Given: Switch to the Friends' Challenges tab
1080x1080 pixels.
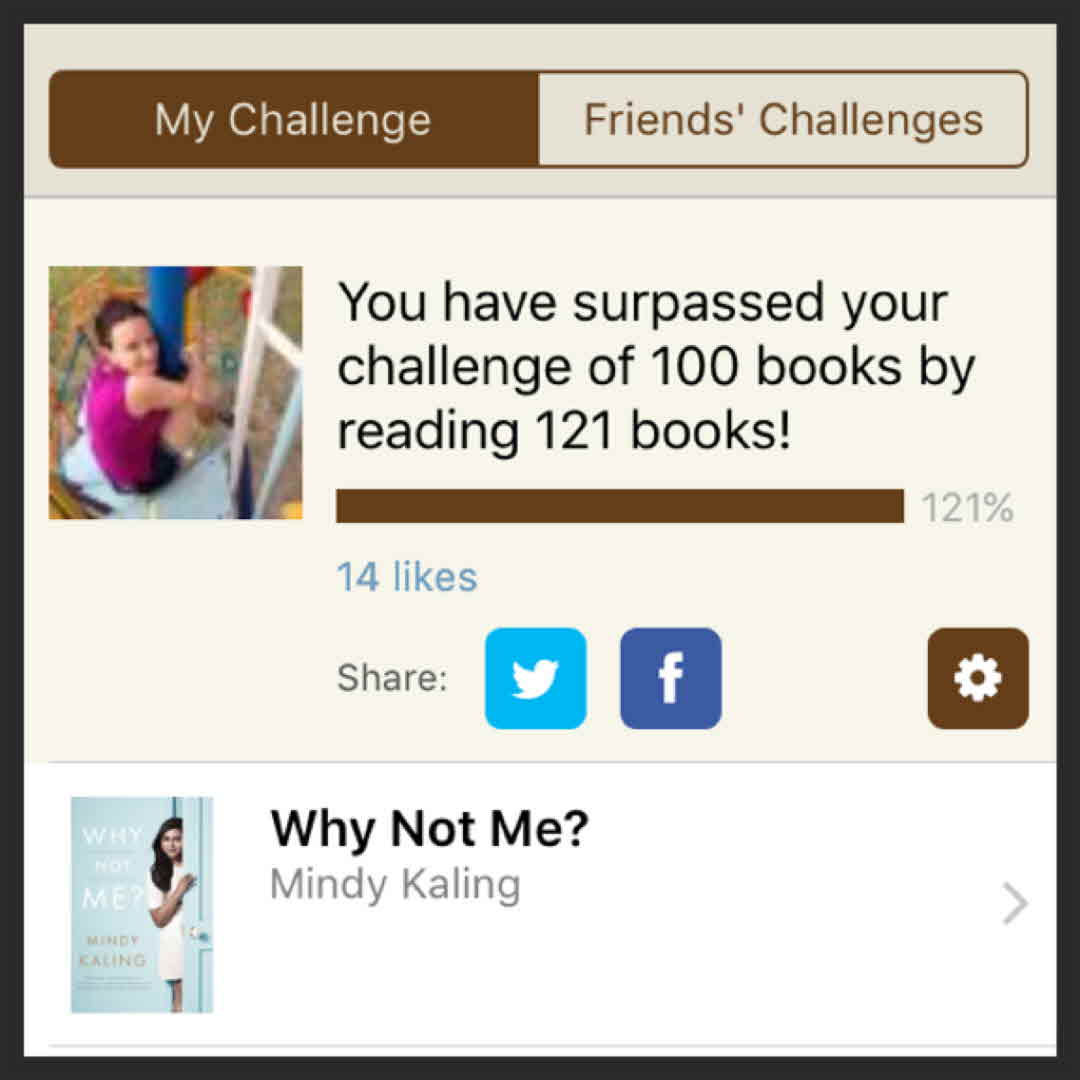Looking at the screenshot, I should pos(783,120).
